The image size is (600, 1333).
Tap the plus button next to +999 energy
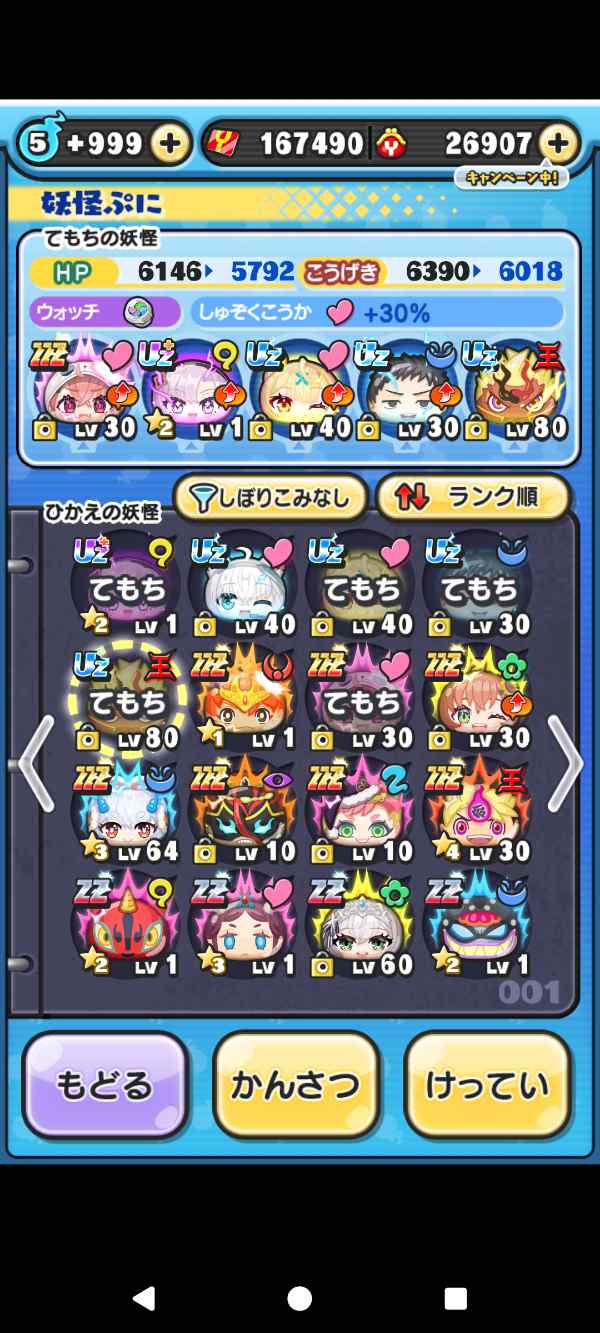171,144
